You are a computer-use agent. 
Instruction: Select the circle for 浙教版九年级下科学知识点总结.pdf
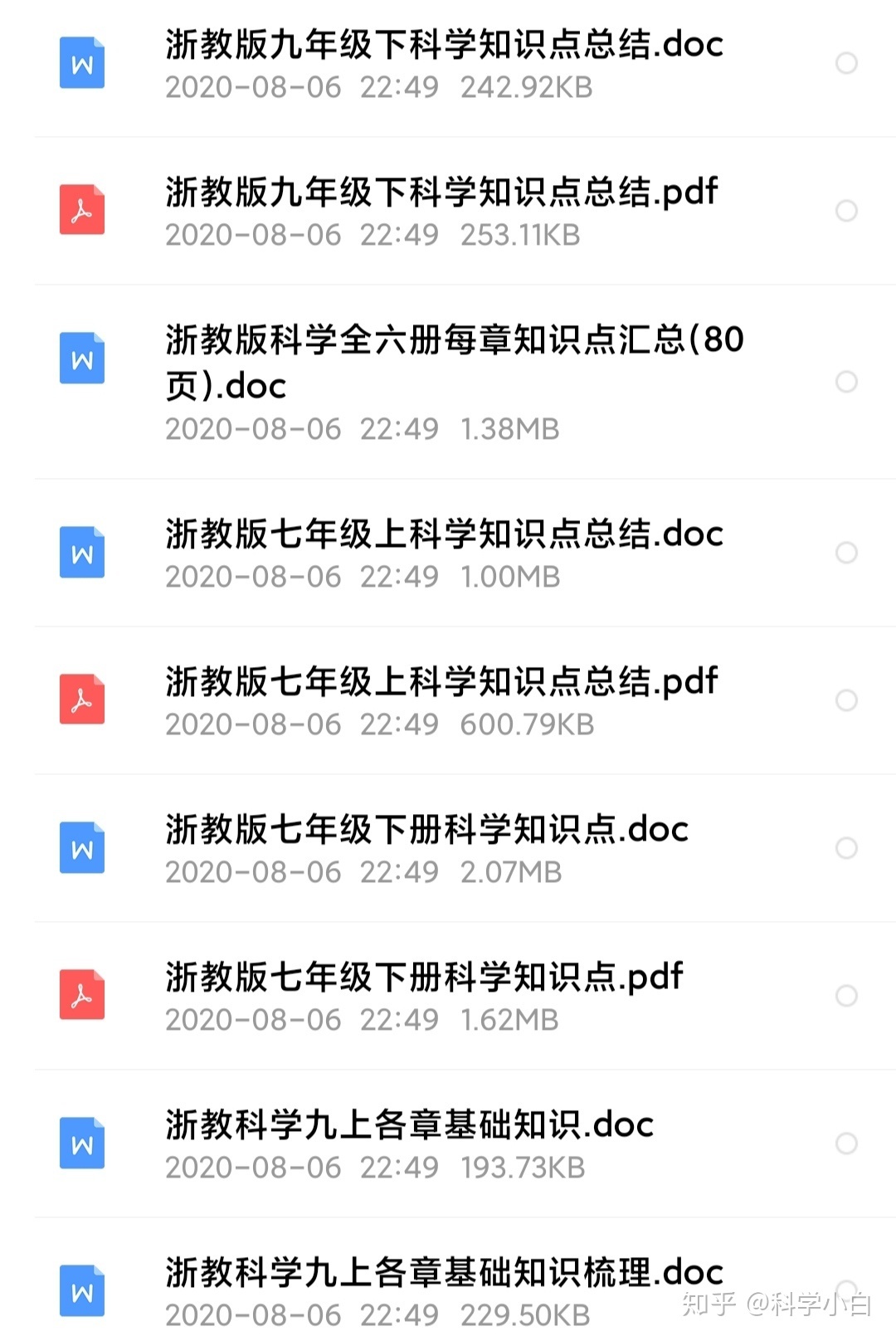(x=846, y=211)
